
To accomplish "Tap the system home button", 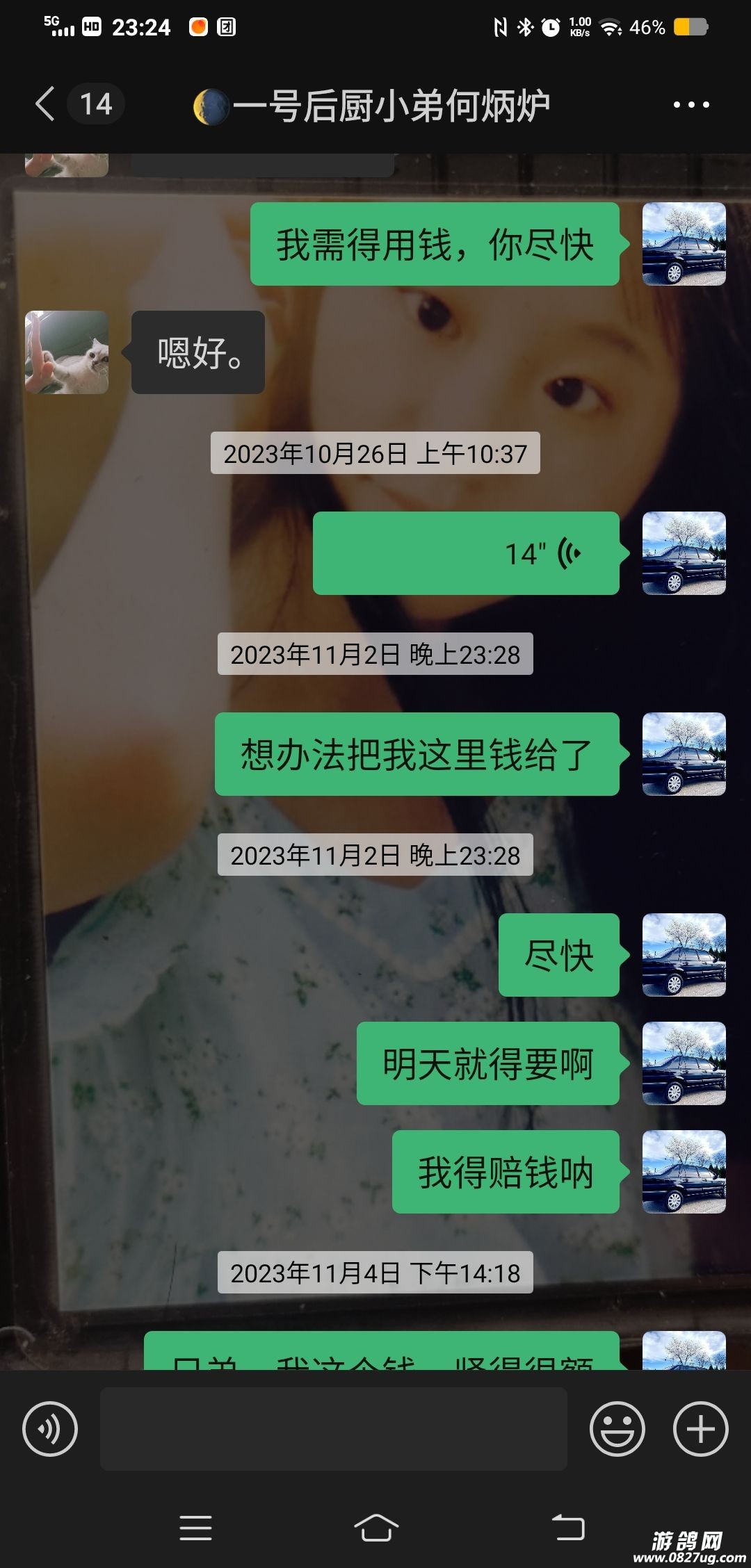I will pyautogui.click(x=375, y=1528).
